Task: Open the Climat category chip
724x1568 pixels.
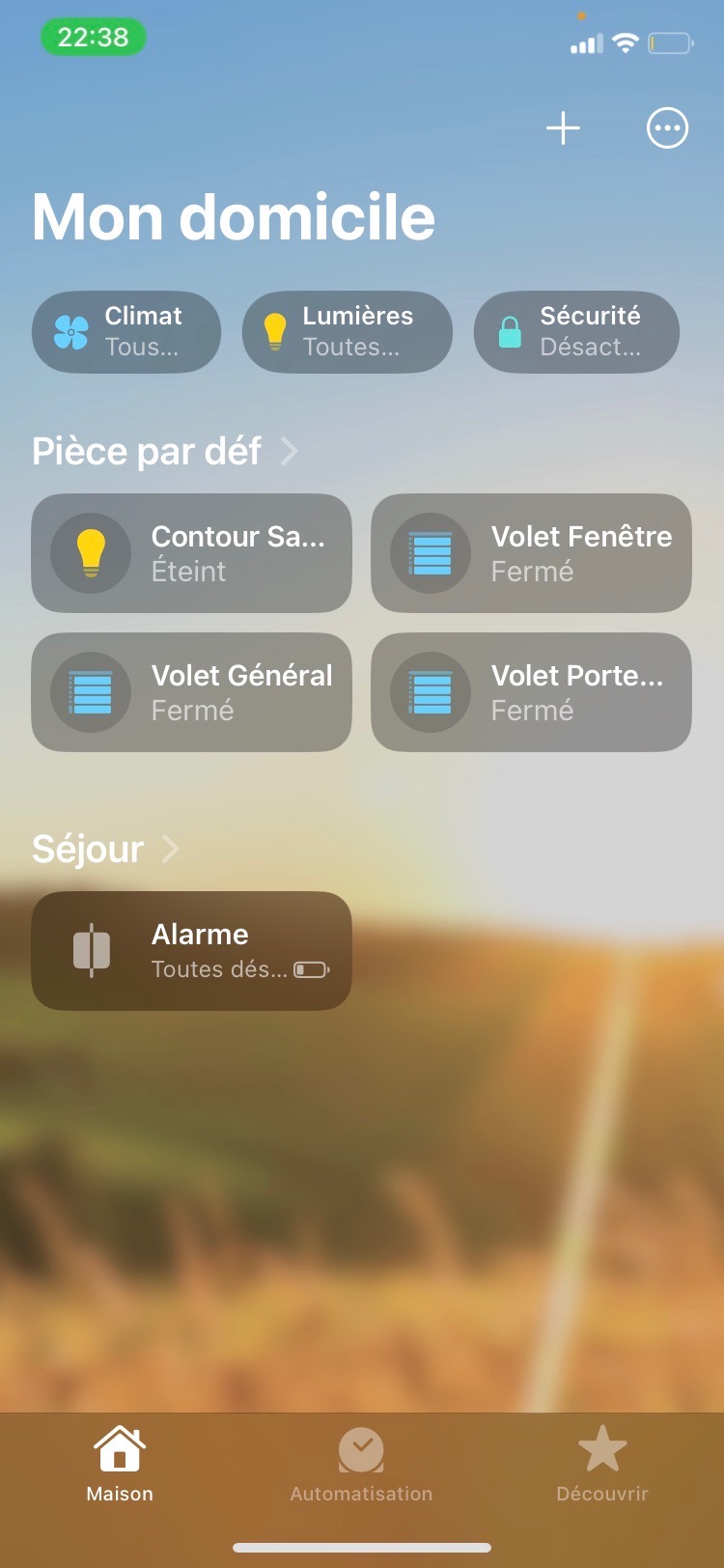Action: click(x=126, y=332)
